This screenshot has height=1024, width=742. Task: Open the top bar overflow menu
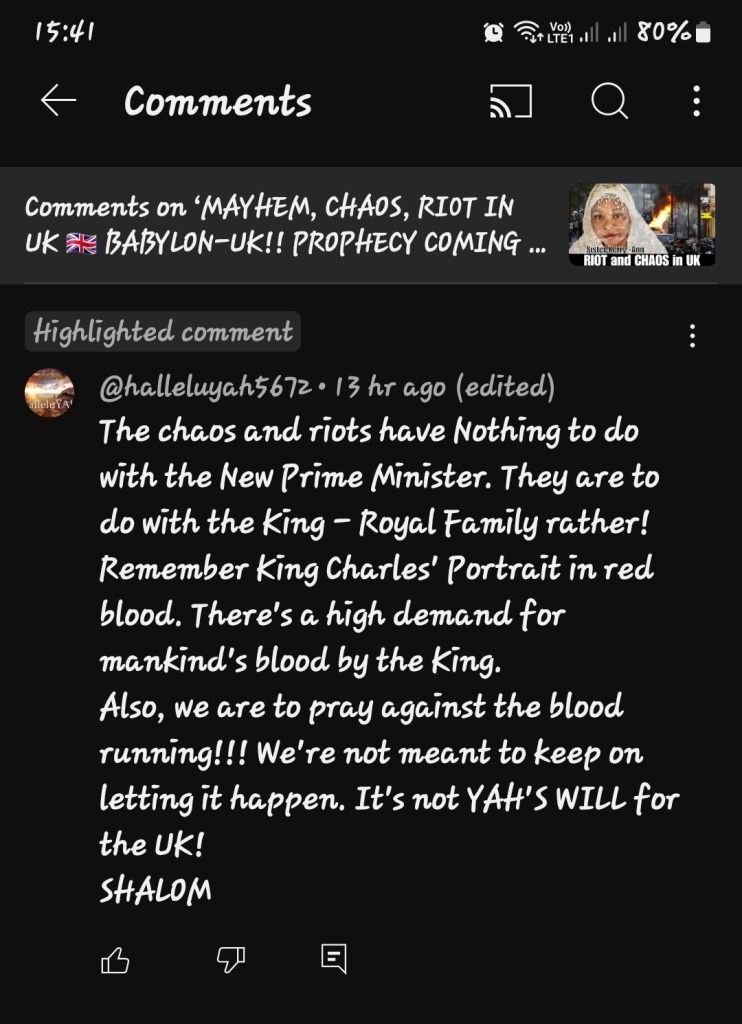(697, 101)
